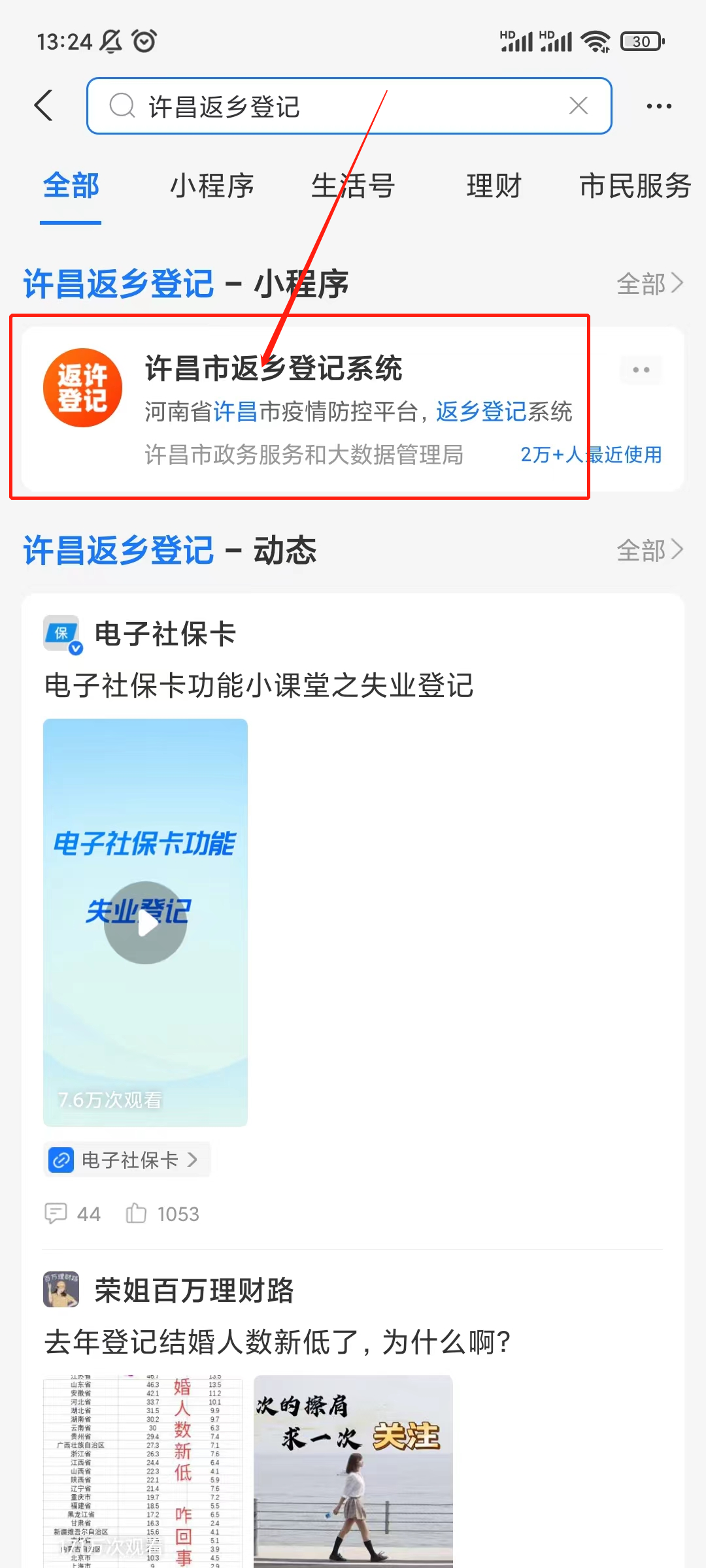Viewport: 706px width, 1568px height.
Task: Open the top-right three-dot overflow menu
Action: [x=658, y=106]
